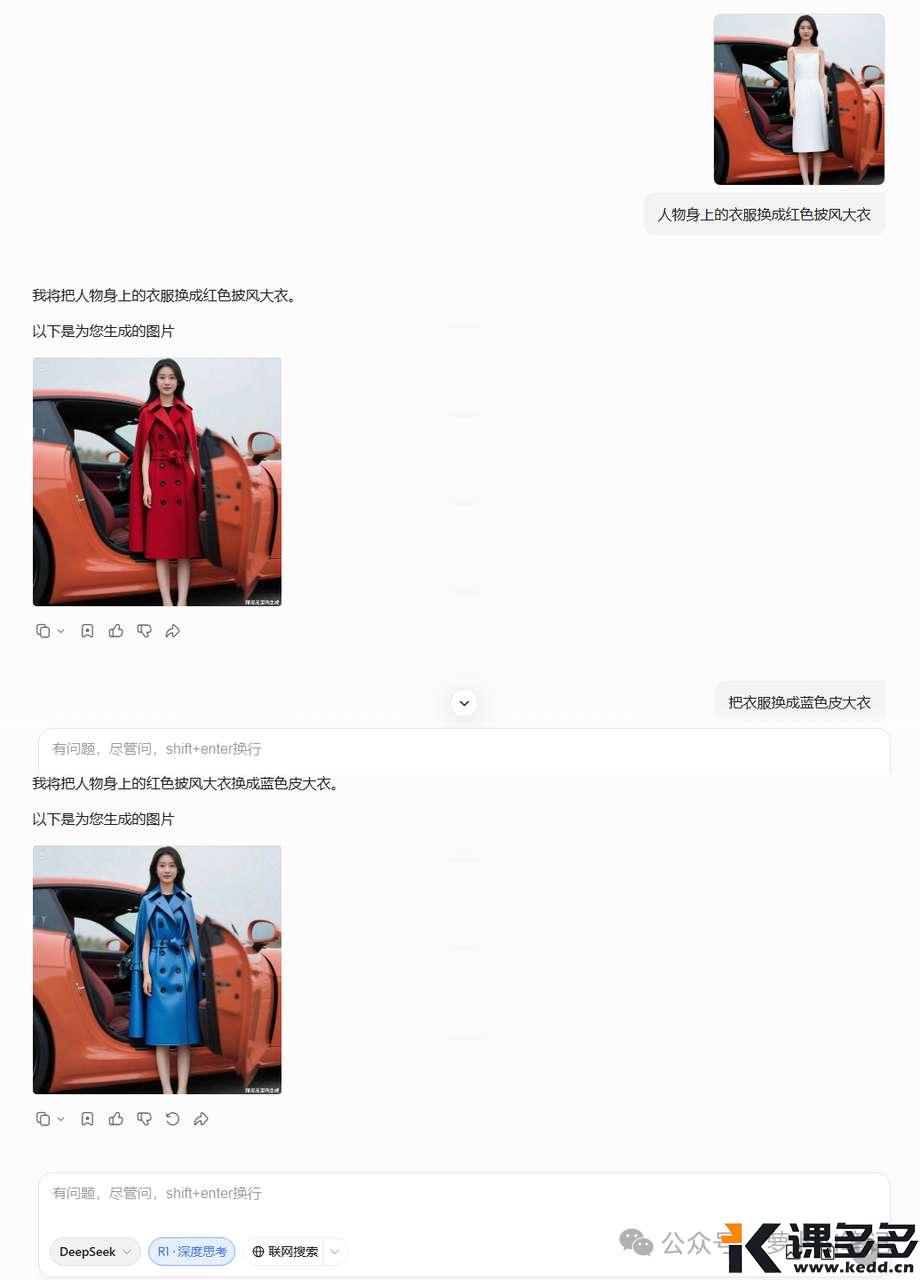View the uploaded white dress photo
The image size is (920, 1280).
799,99
